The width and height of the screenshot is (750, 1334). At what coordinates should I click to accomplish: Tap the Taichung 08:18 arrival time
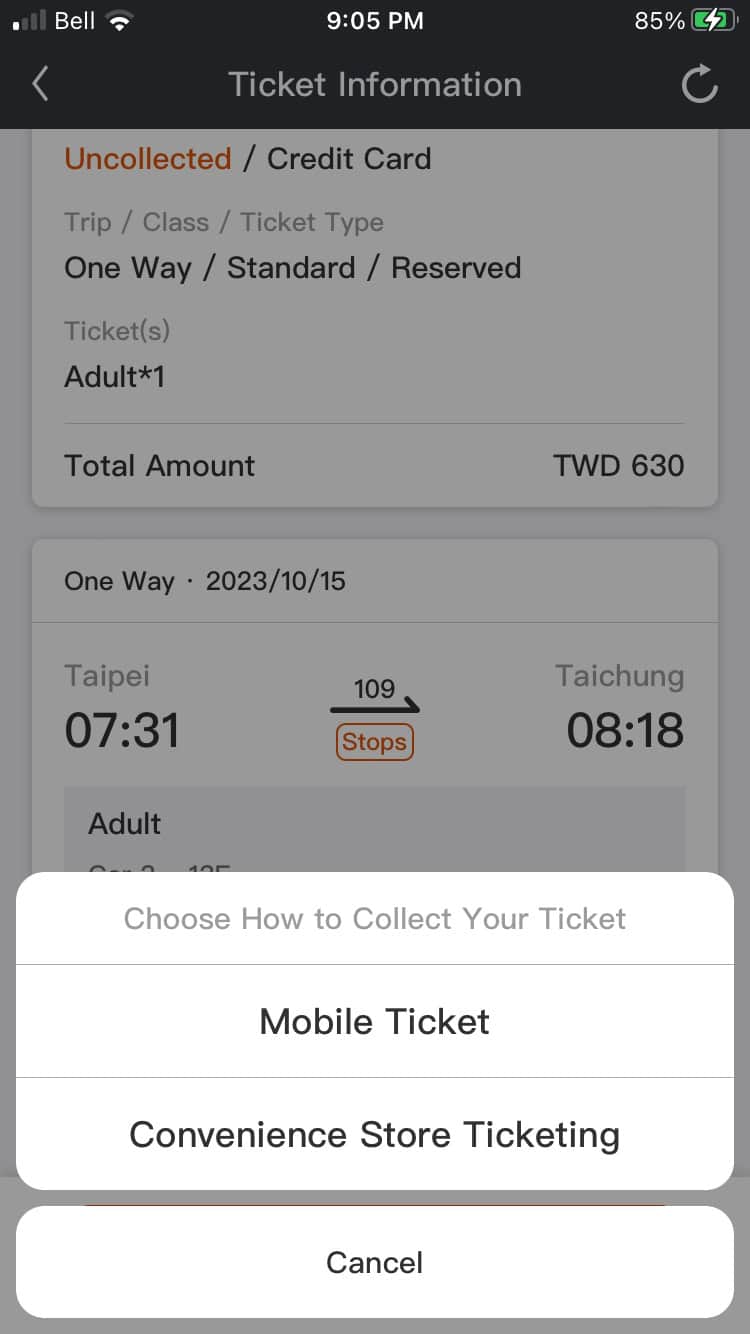[624, 730]
